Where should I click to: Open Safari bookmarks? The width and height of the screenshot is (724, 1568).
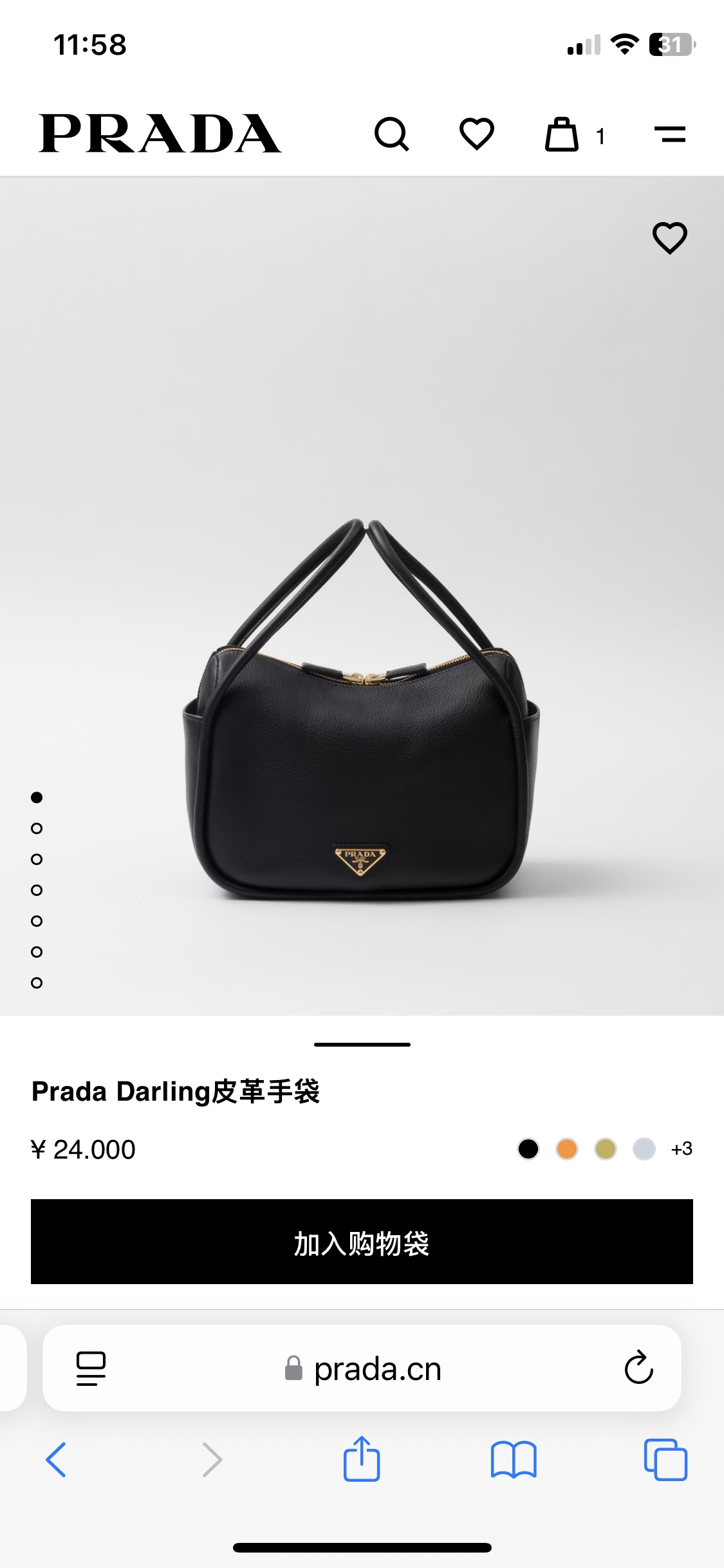[513, 1459]
